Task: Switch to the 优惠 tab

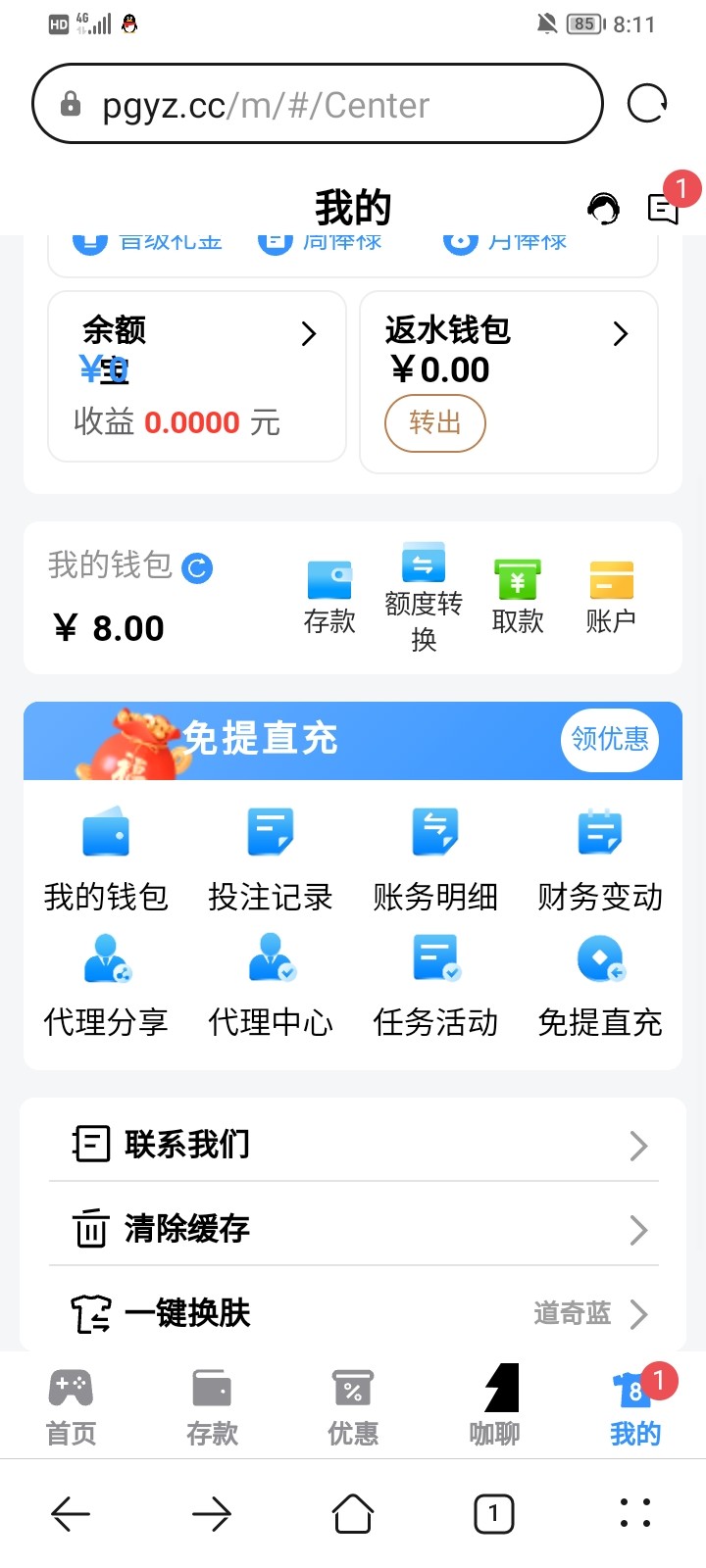Action: (353, 1406)
